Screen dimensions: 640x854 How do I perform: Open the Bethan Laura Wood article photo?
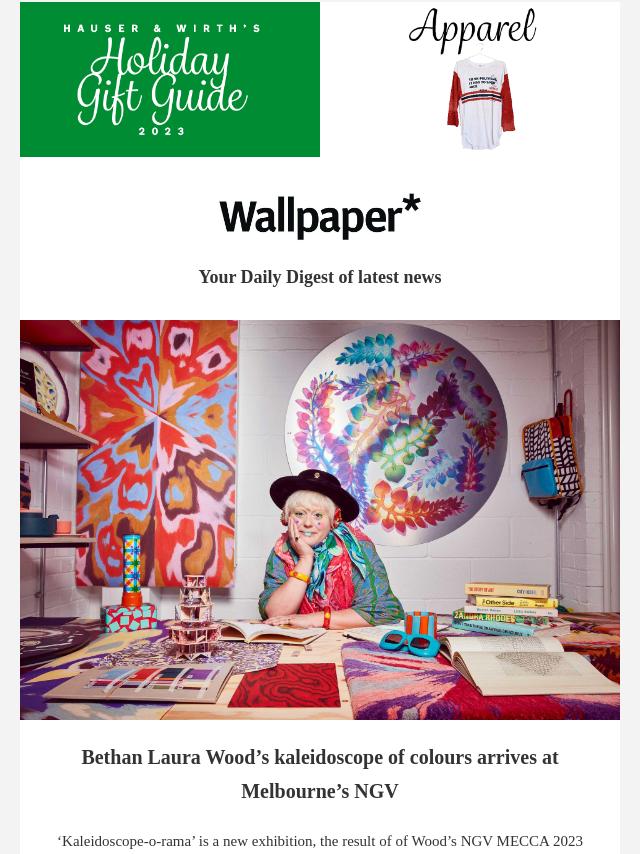point(320,520)
